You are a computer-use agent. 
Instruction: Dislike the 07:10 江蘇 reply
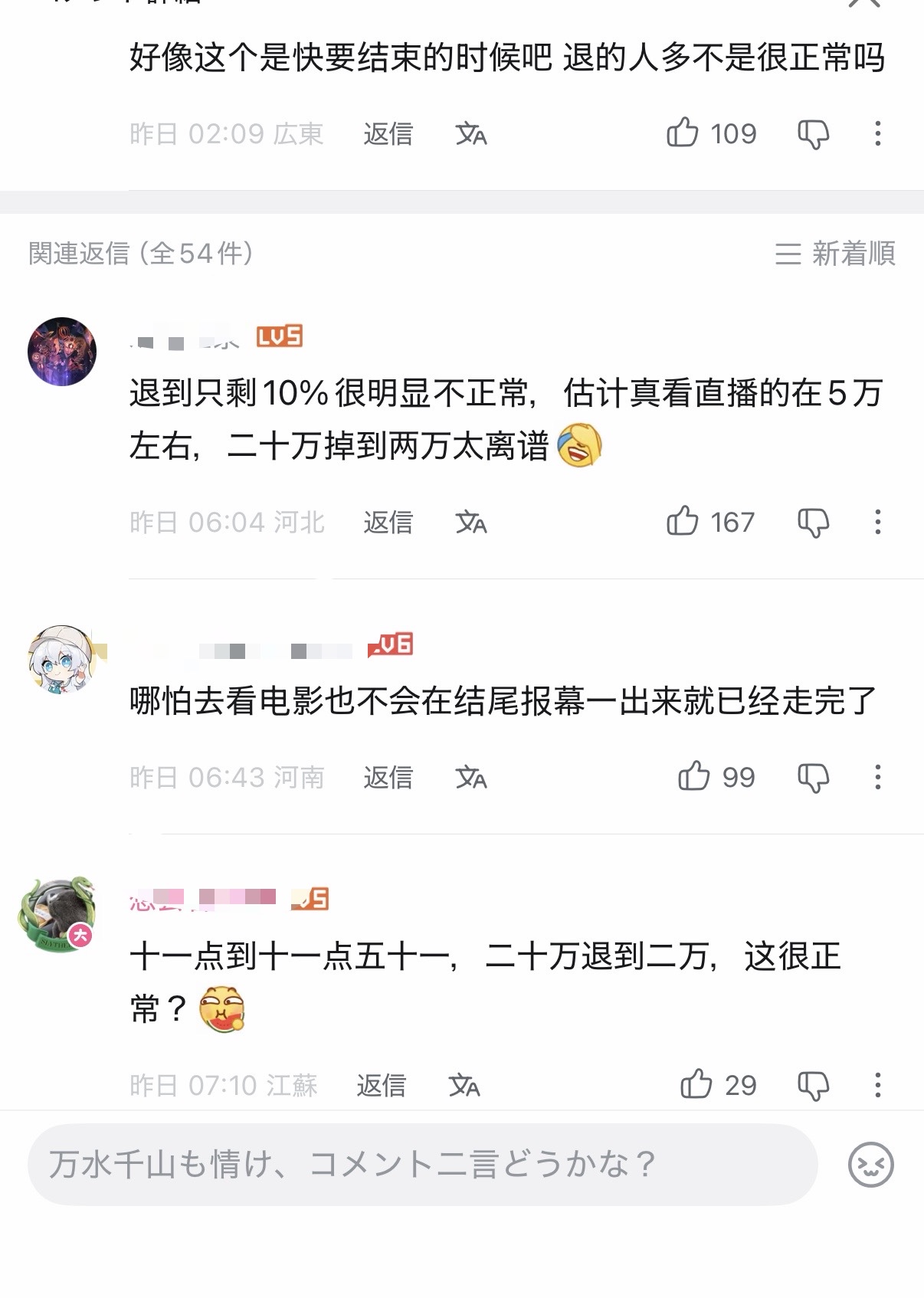[x=813, y=1086]
